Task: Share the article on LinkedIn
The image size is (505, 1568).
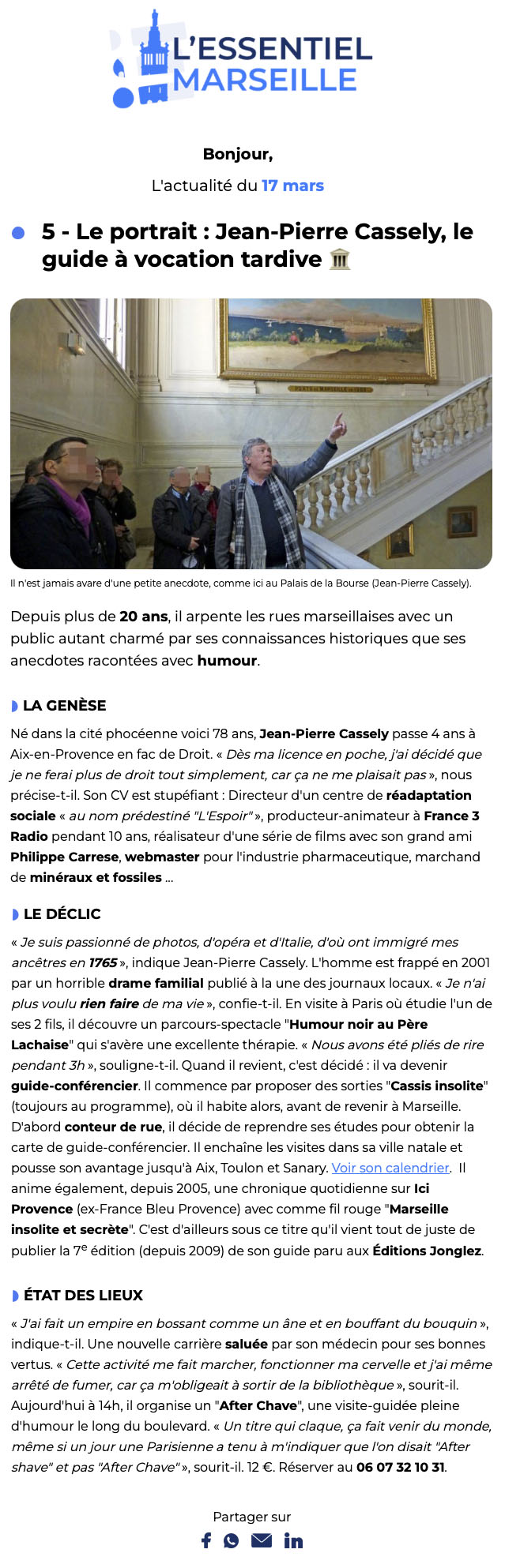Action: (x=293, y=1540)
